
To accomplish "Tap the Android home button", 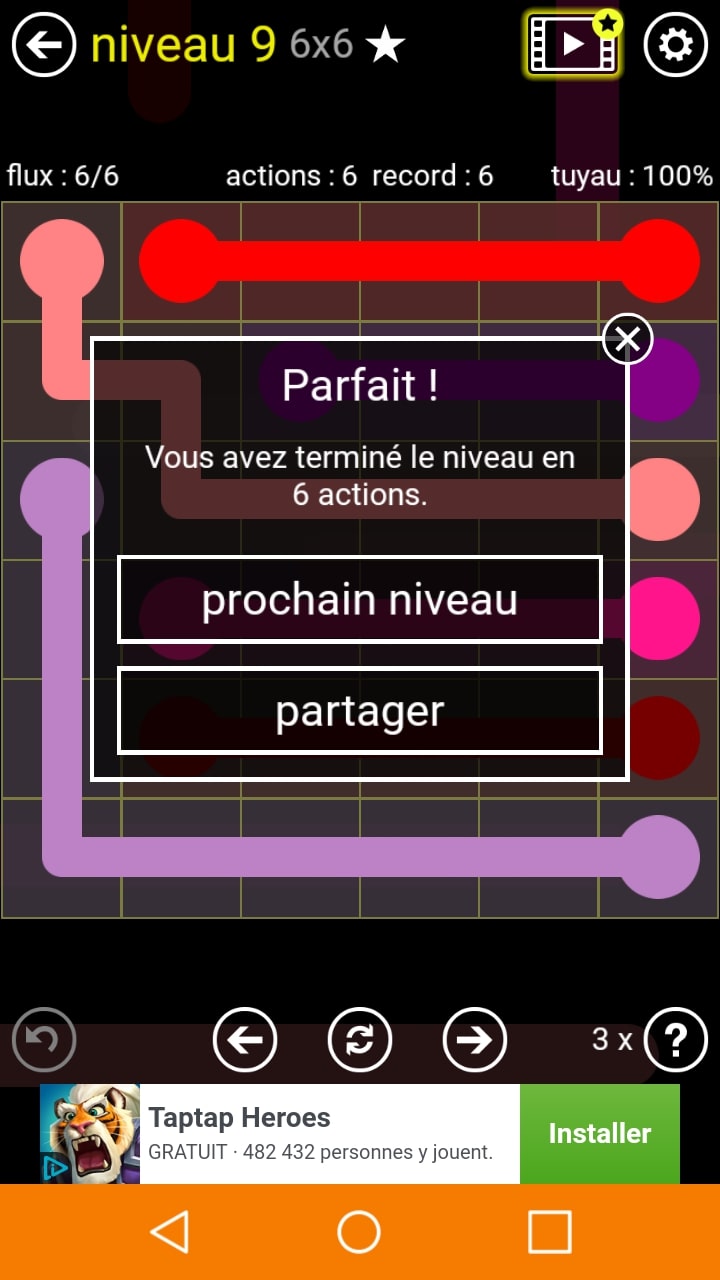I will pos(359,1232).
